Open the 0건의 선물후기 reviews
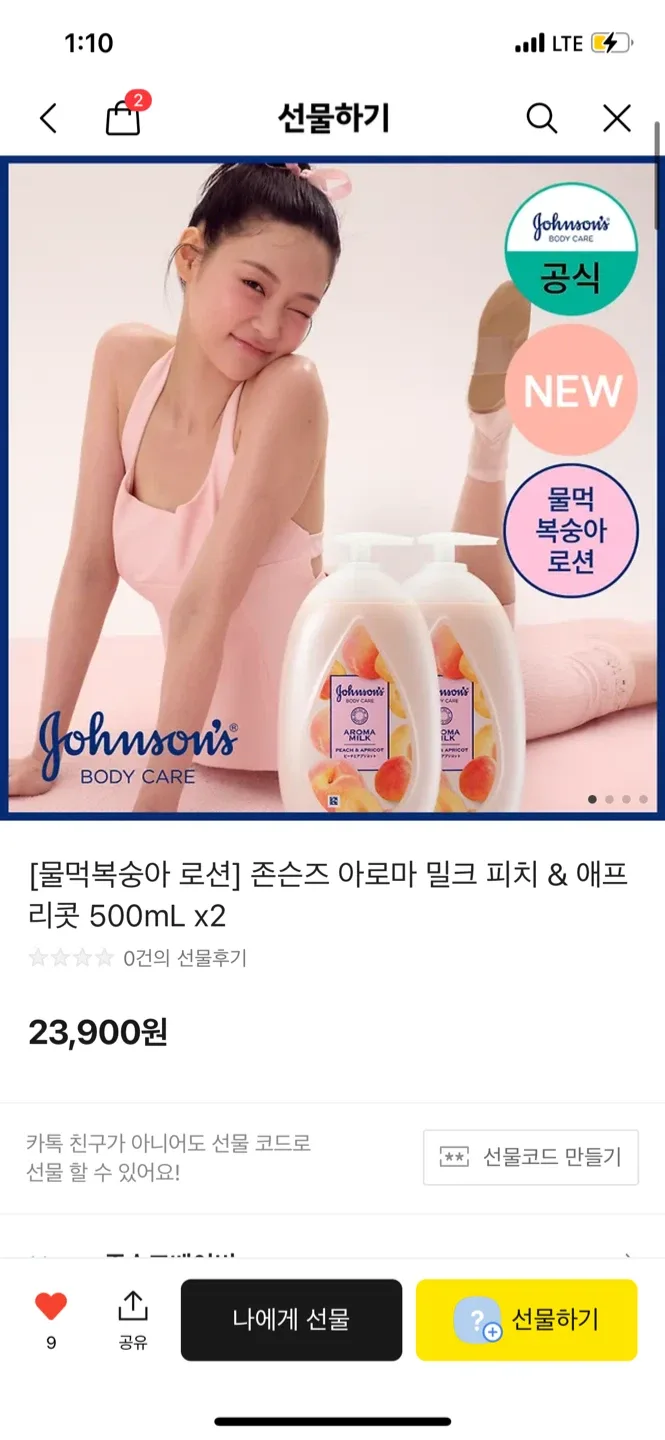The image size is (665, 1440). pos(138,958)
